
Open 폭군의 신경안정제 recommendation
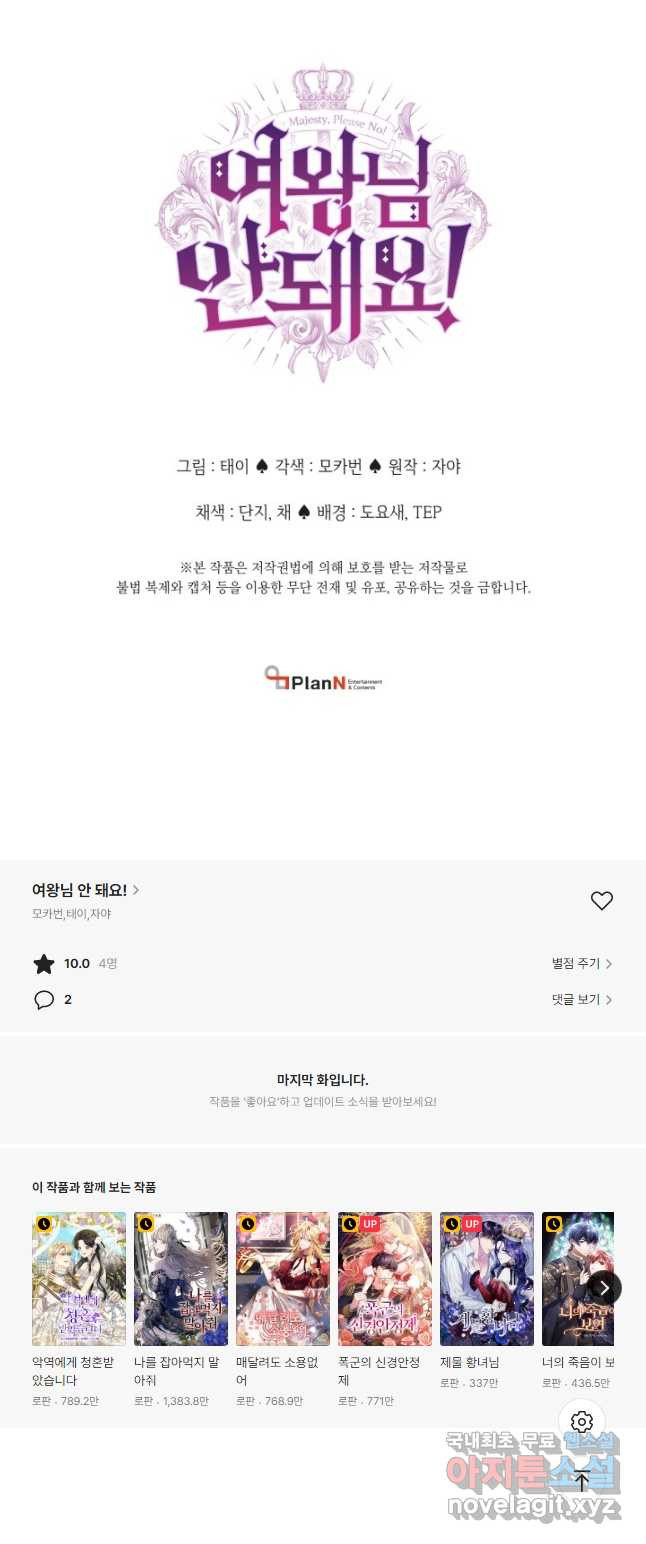click(x=385, y=1279)
